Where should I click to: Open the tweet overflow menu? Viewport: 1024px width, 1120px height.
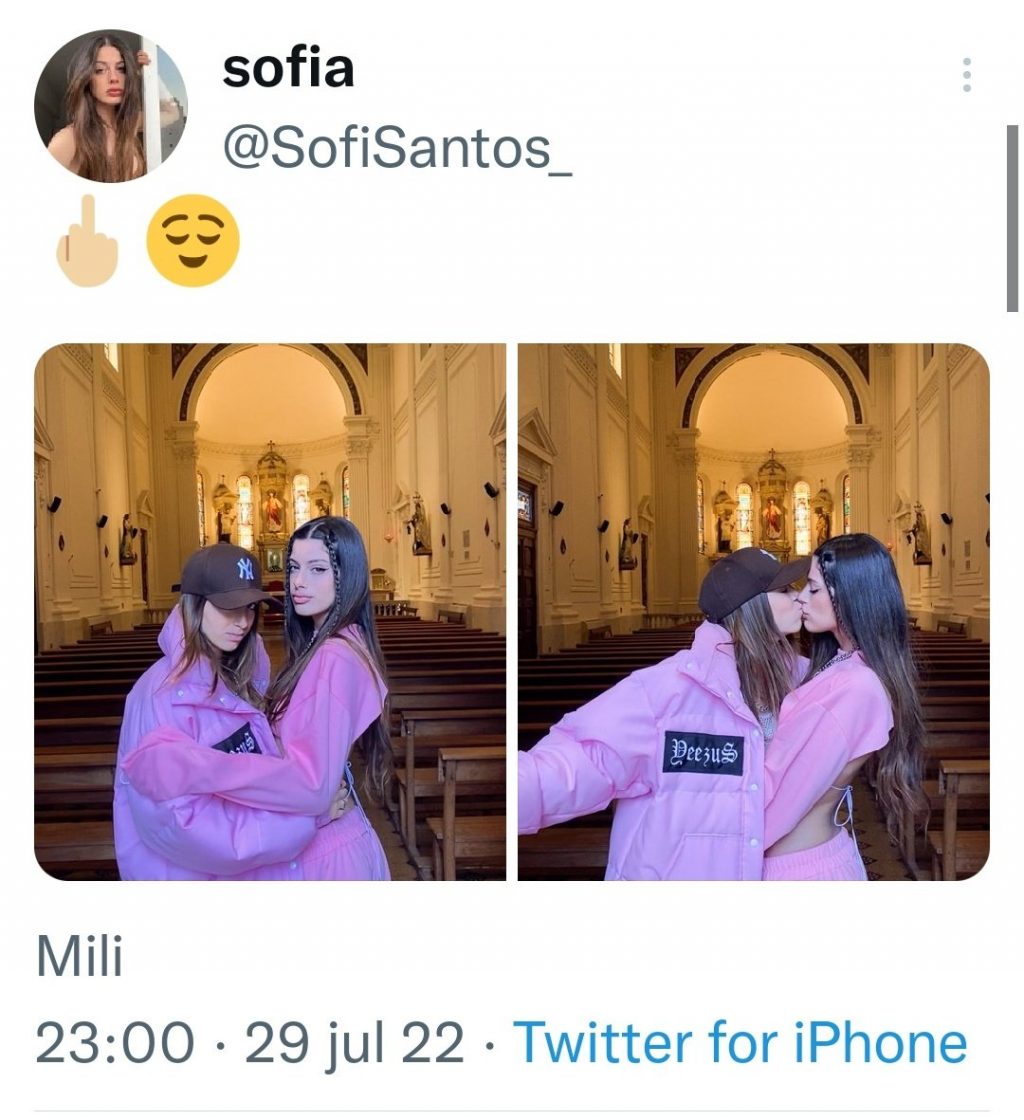966,75
